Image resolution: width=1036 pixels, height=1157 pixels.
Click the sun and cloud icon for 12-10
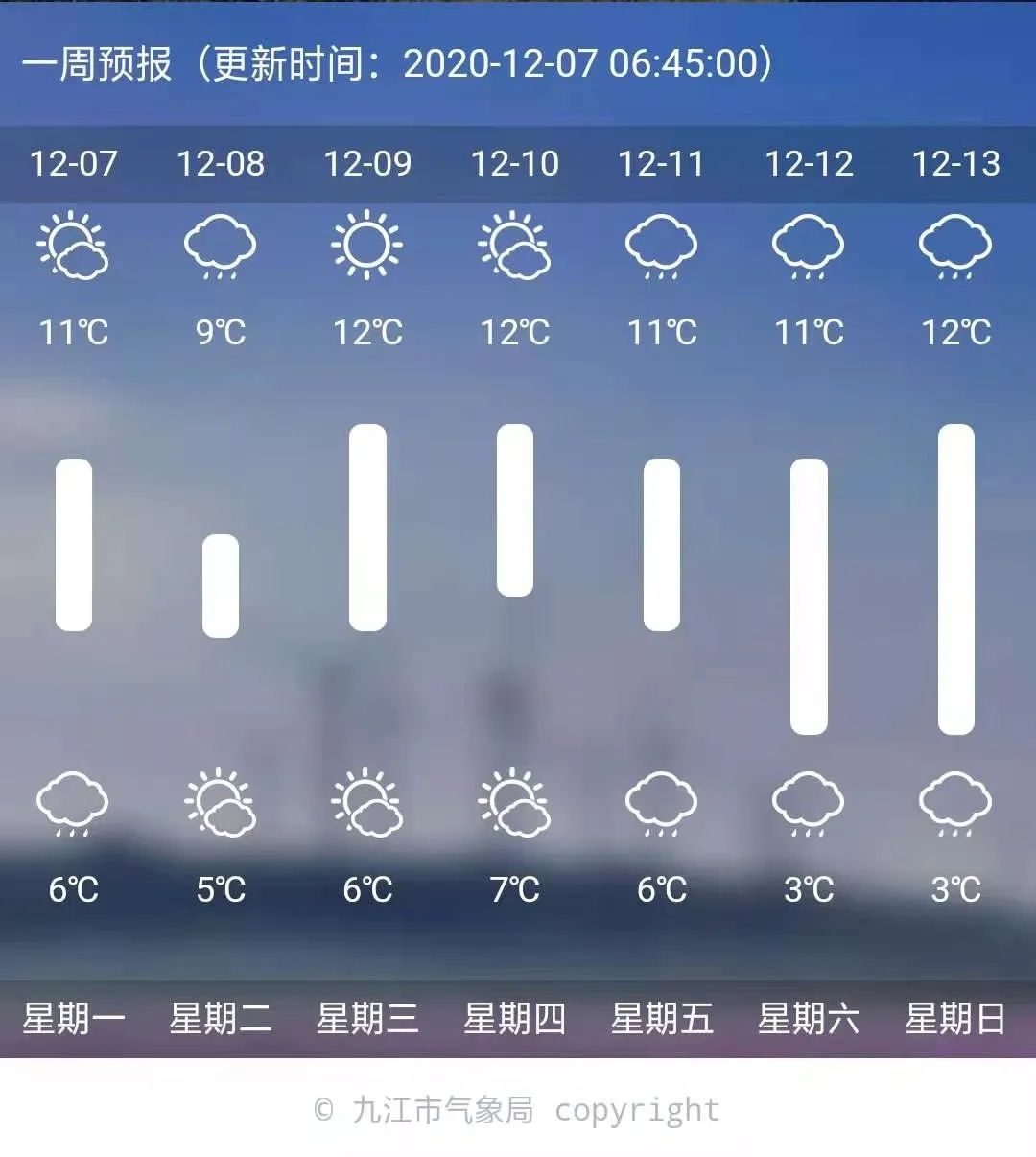(x=515, y=249)
